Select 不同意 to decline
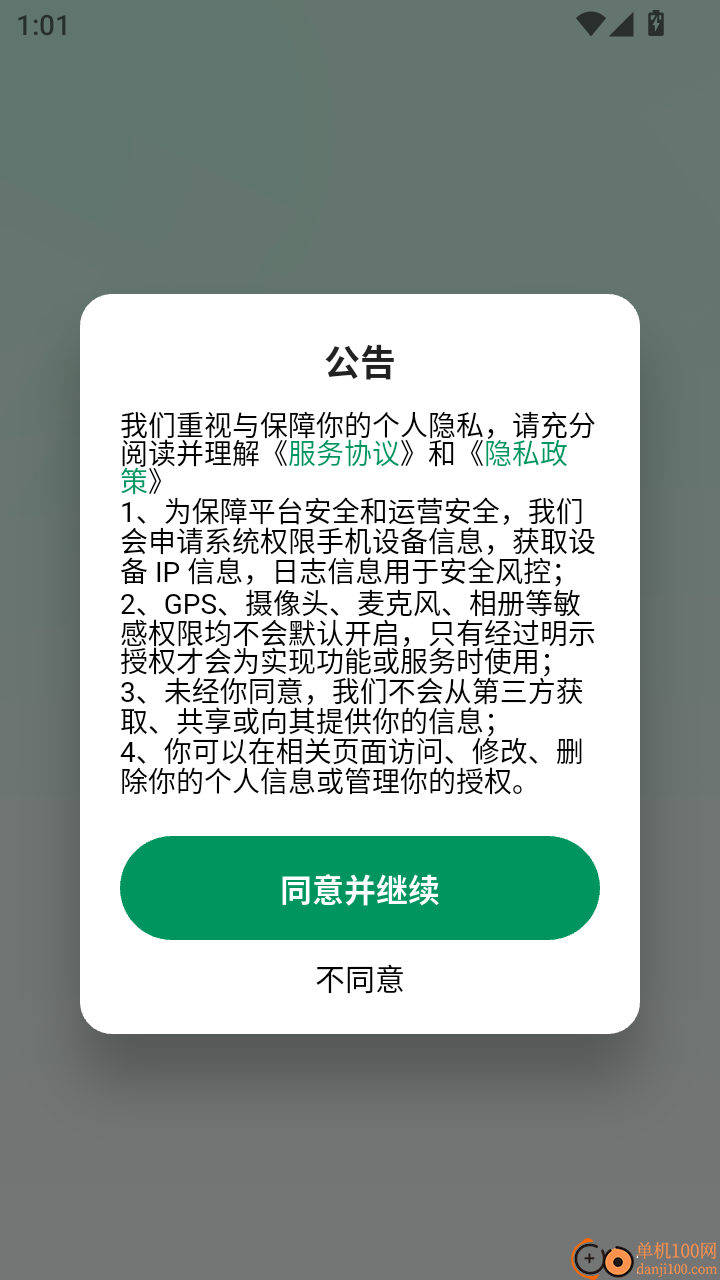The height and width of the screenshot is (1280, 720). tap(360, 980)
